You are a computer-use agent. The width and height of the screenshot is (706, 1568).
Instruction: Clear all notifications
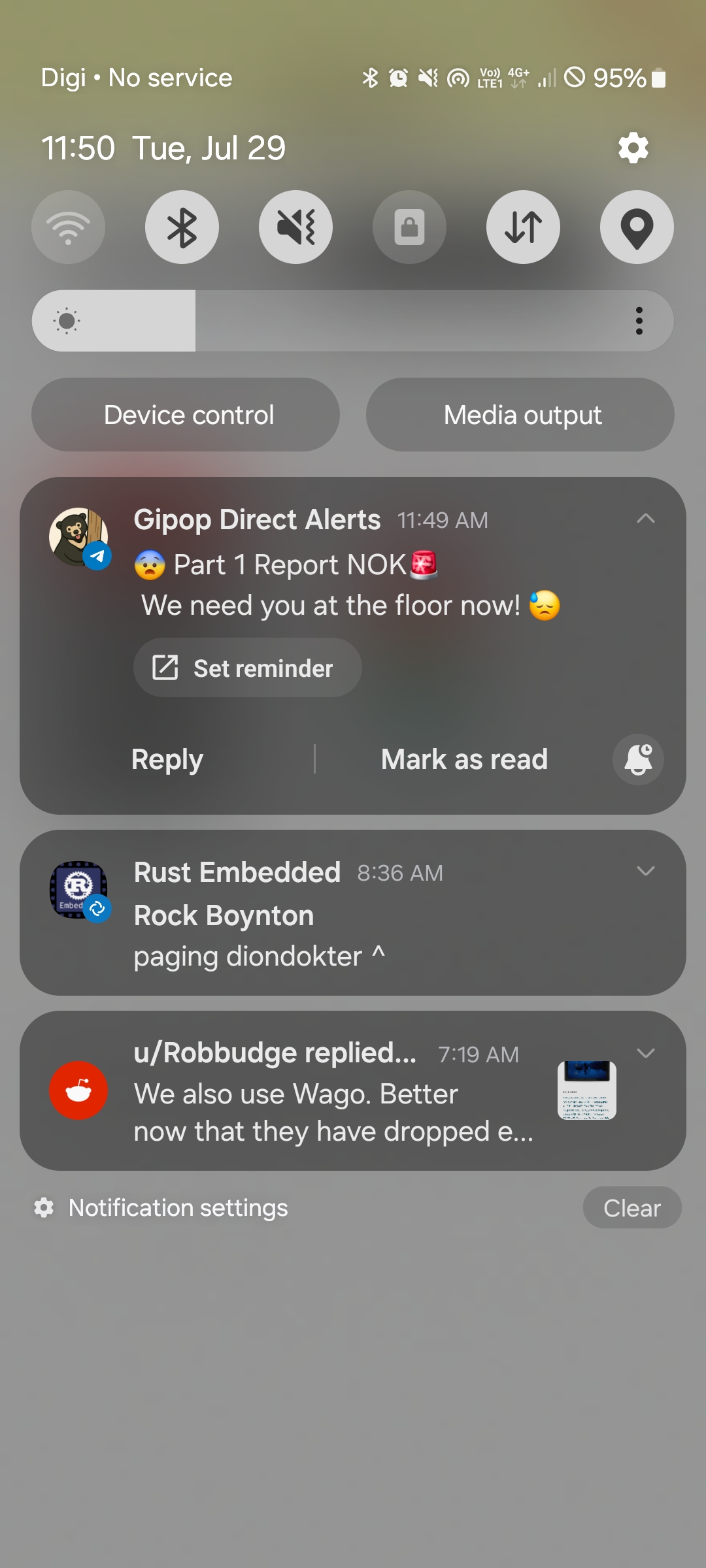[632, 1208]
